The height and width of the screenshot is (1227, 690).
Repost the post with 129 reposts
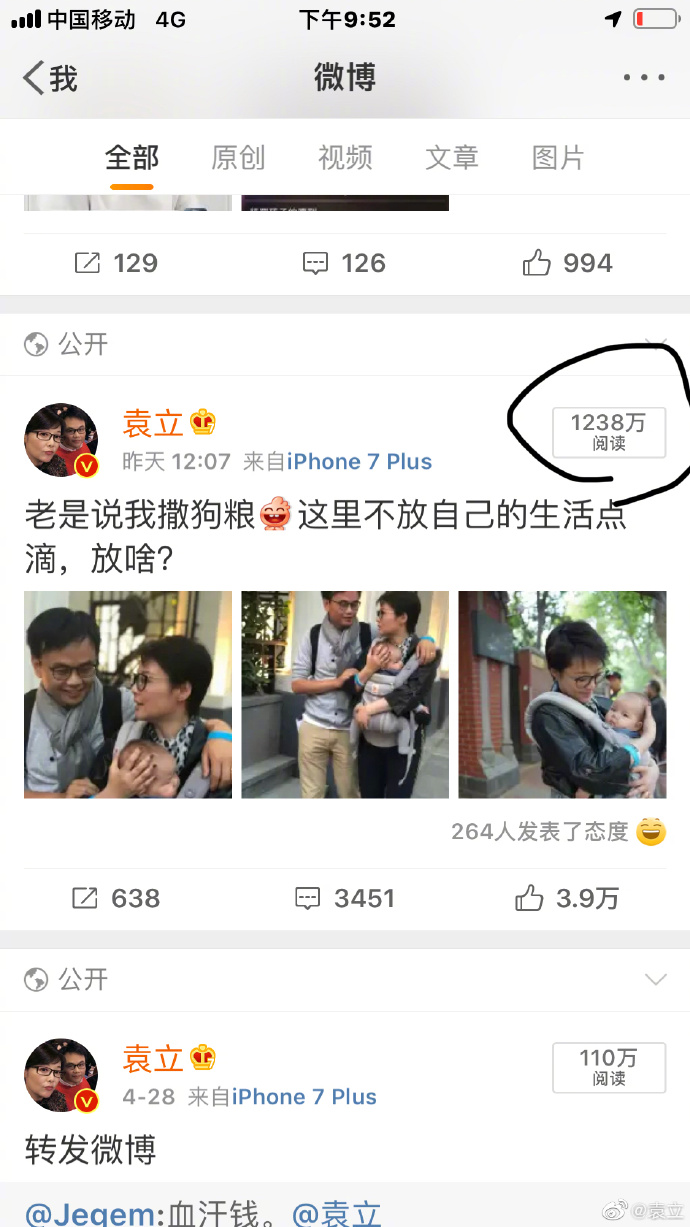pos(116,263)
